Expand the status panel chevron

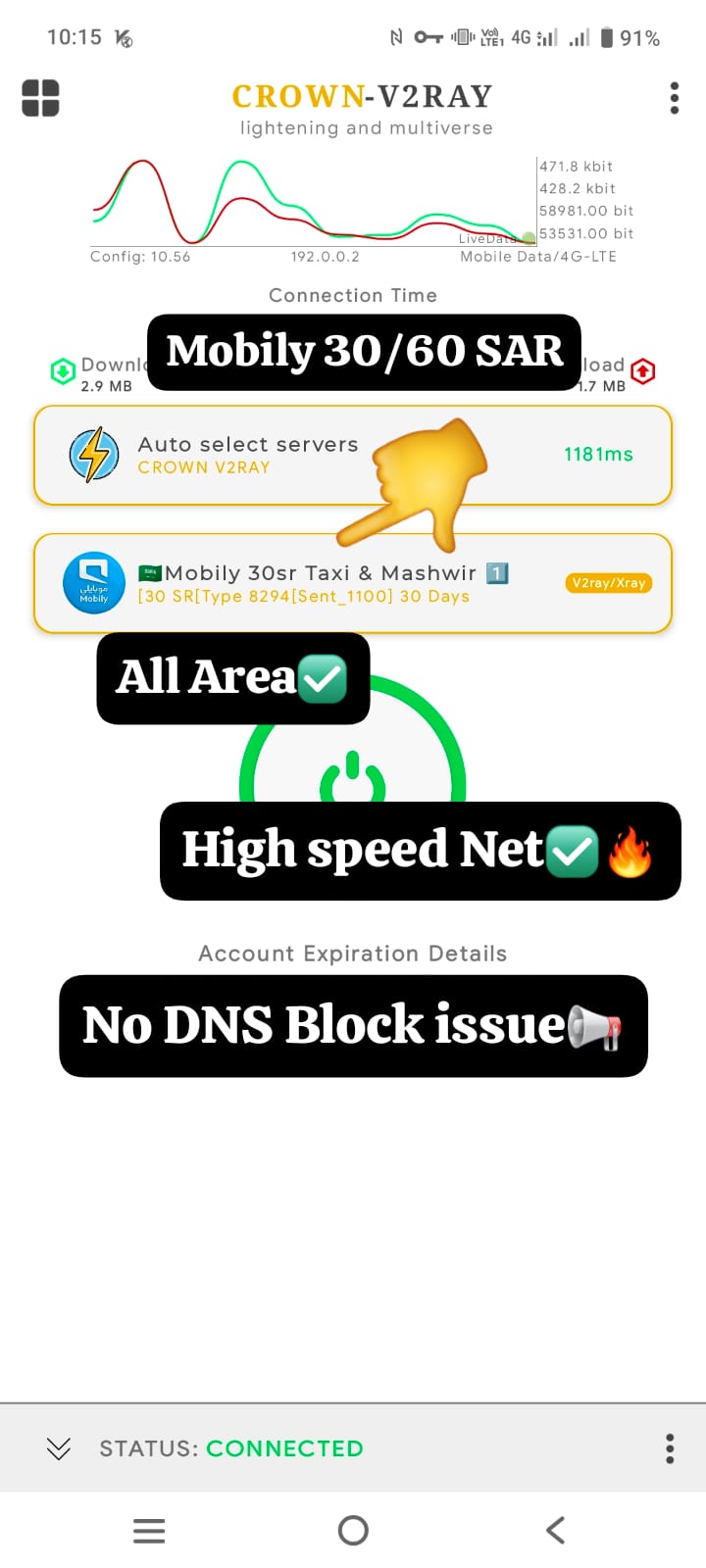pyautogui.click(x=59, y=1448)
